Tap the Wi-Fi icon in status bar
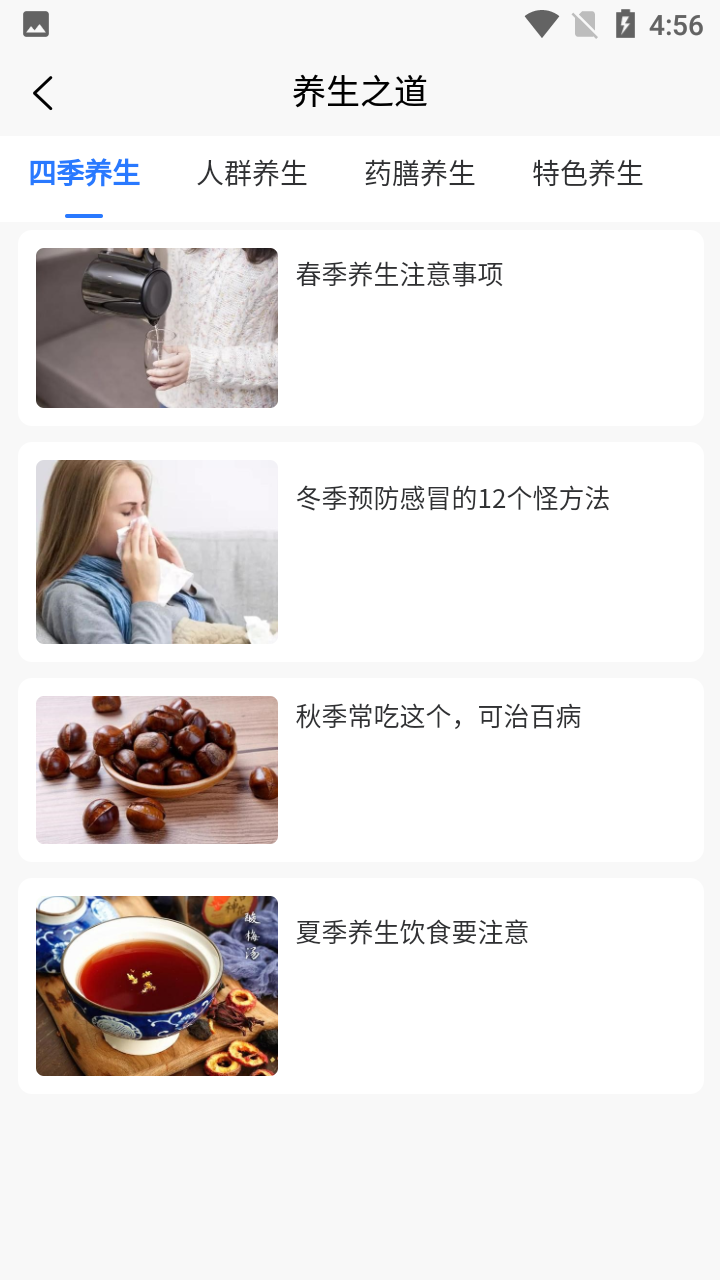 point(541,23)
